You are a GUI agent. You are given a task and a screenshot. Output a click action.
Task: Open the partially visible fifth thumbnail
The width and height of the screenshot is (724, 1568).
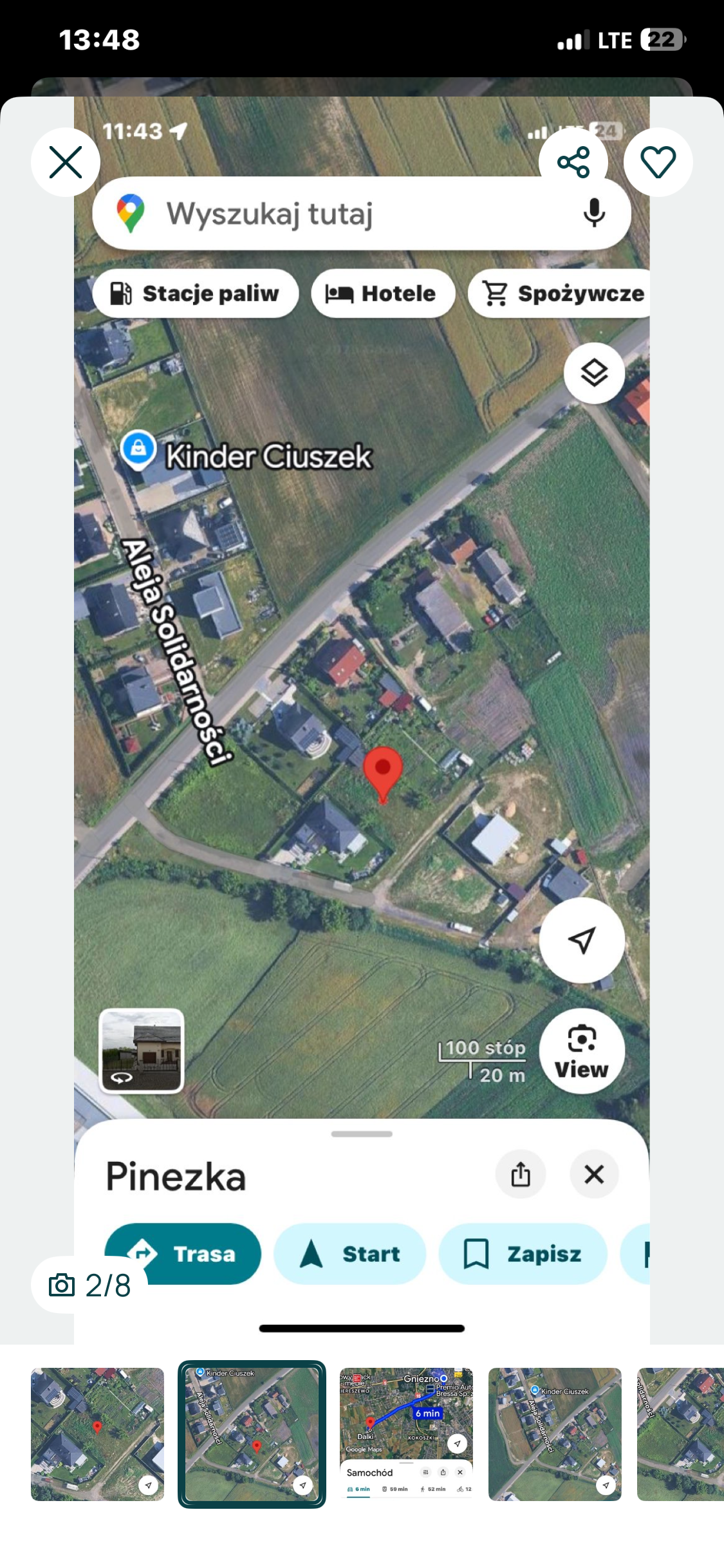point(681,1434)
